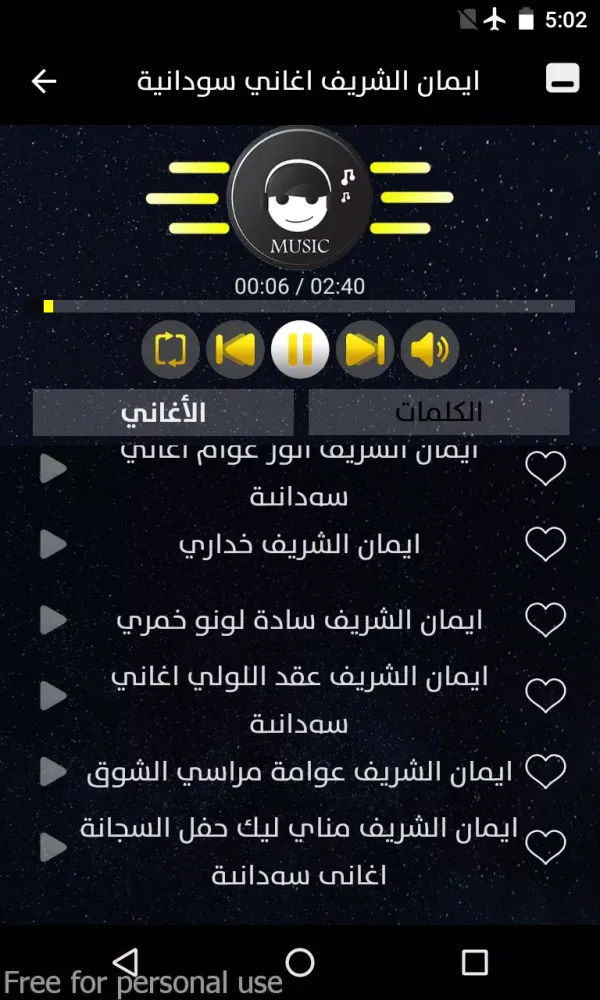
Task: Heart the عقد اللولي song
Action: coord(545,694)
